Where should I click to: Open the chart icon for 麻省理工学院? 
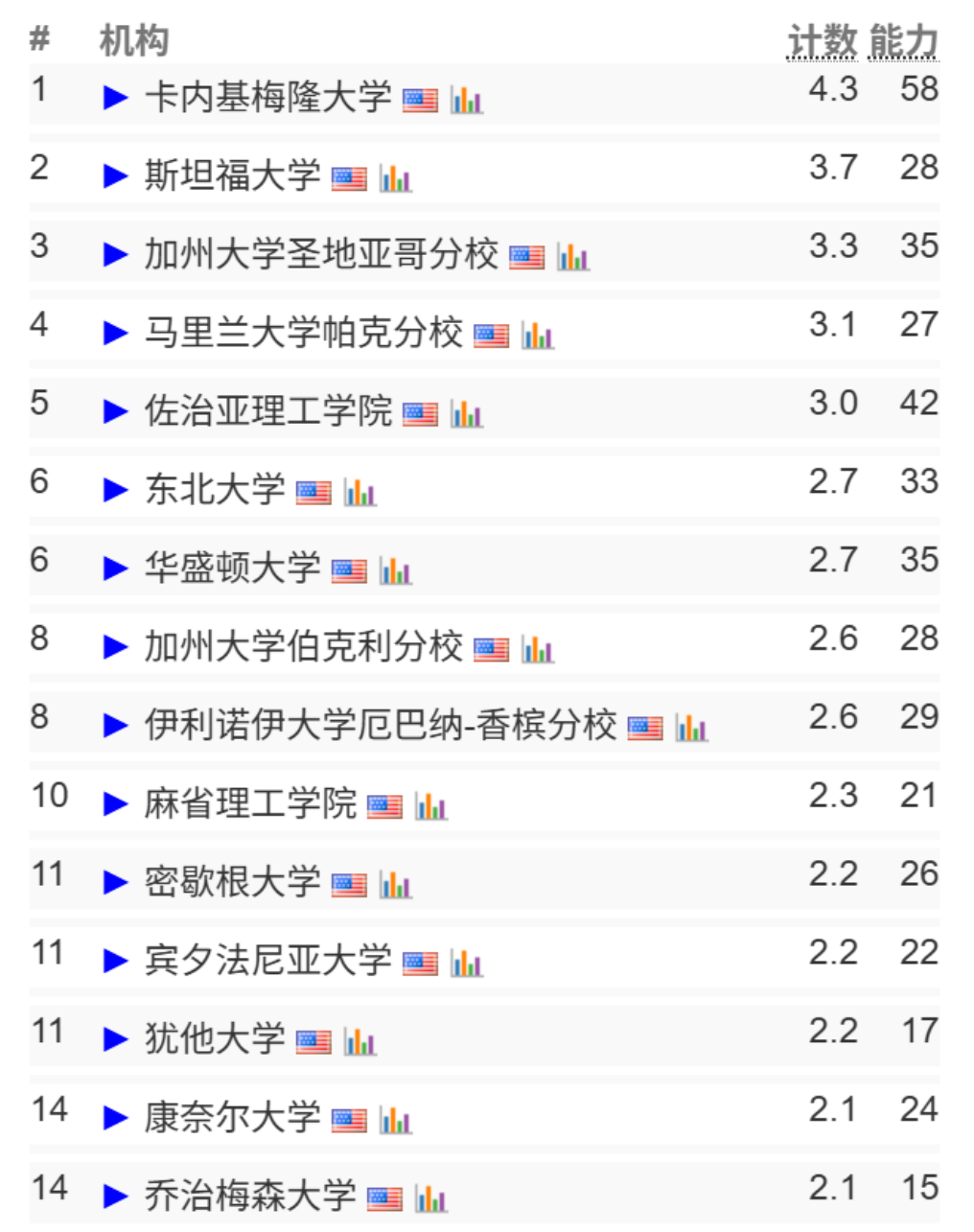tap(431, 807)
